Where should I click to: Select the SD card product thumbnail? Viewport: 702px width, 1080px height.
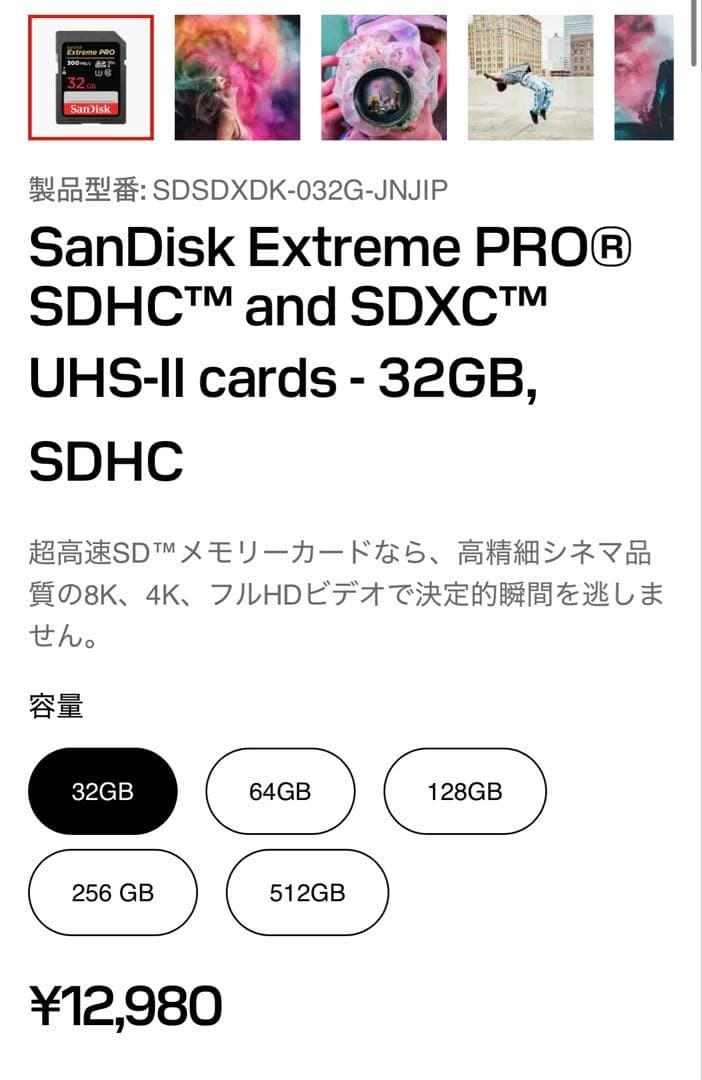point(91,78)
